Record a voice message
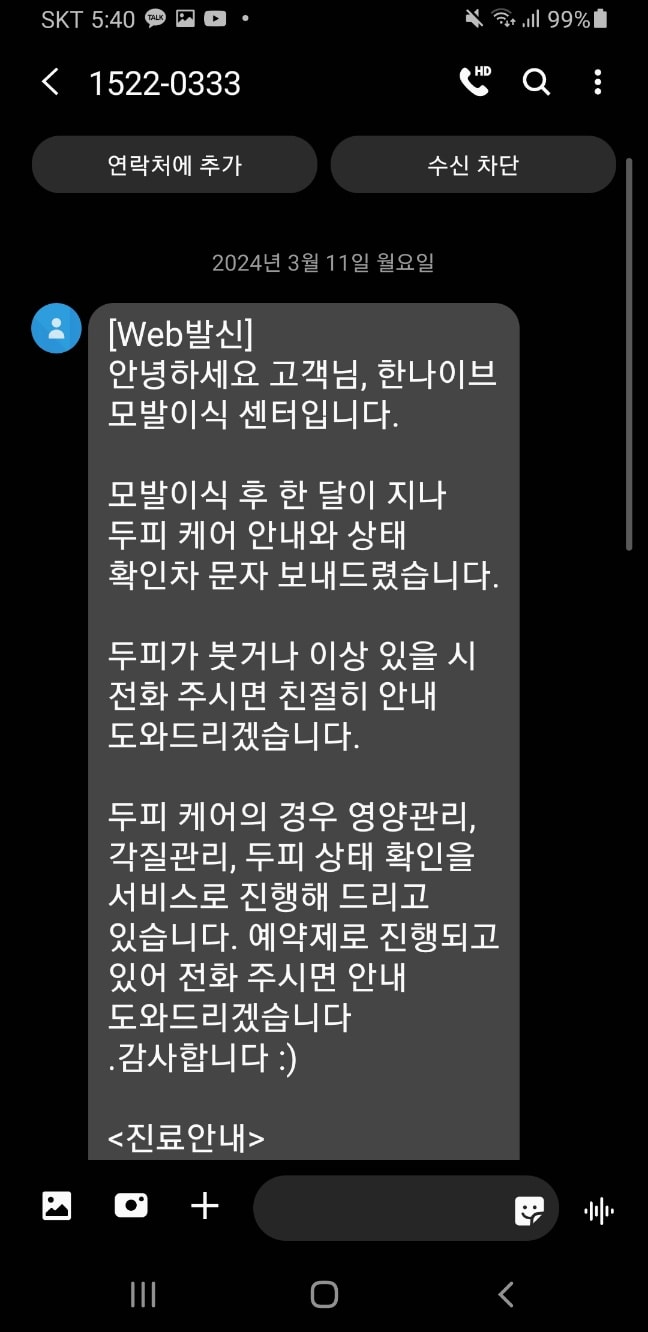Viewport: 648px width, 1332px height. coord(599,1211)
